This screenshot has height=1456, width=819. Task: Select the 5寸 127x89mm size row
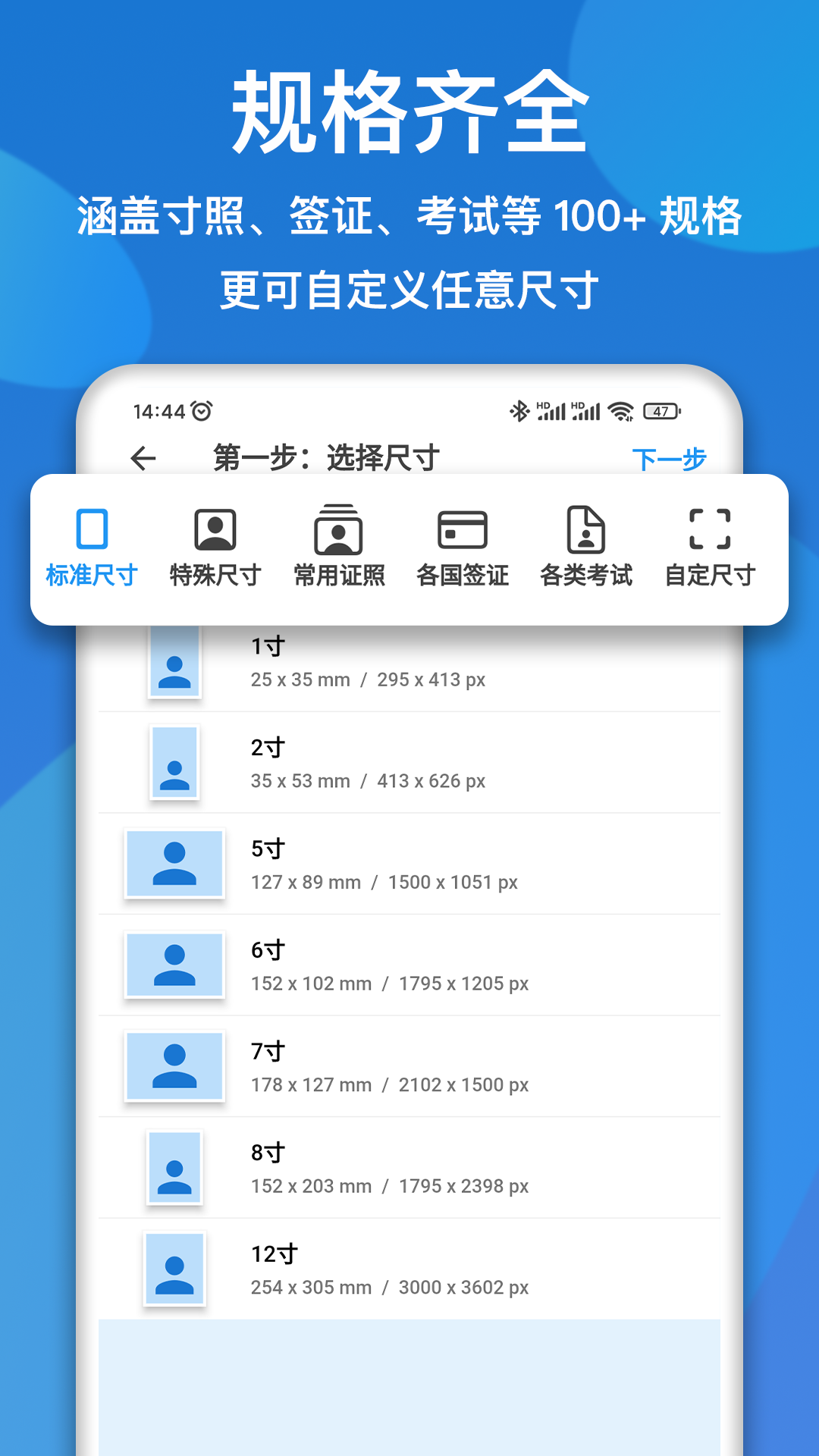[409, 864]
